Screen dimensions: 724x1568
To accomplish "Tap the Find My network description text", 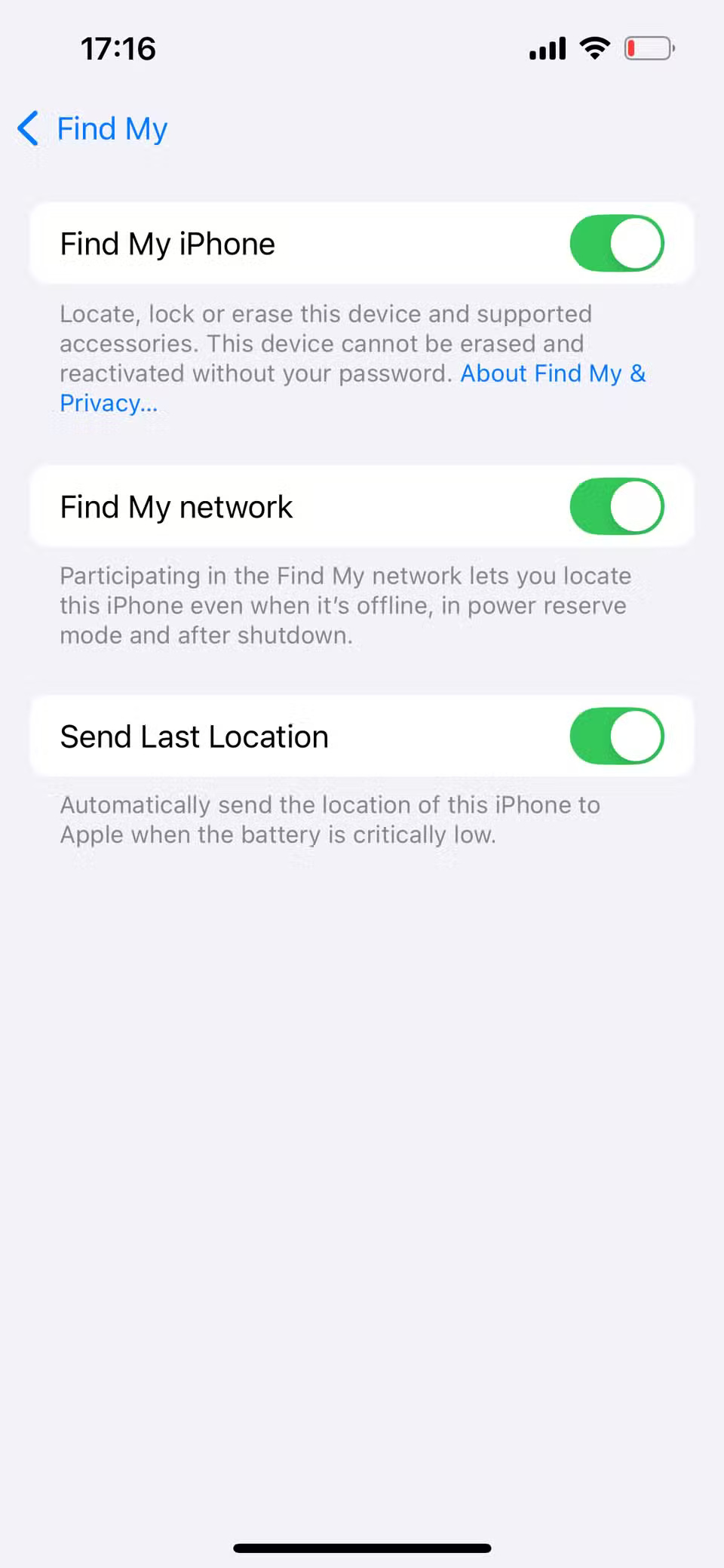I will pyautogui.click(x=345, y=605).
